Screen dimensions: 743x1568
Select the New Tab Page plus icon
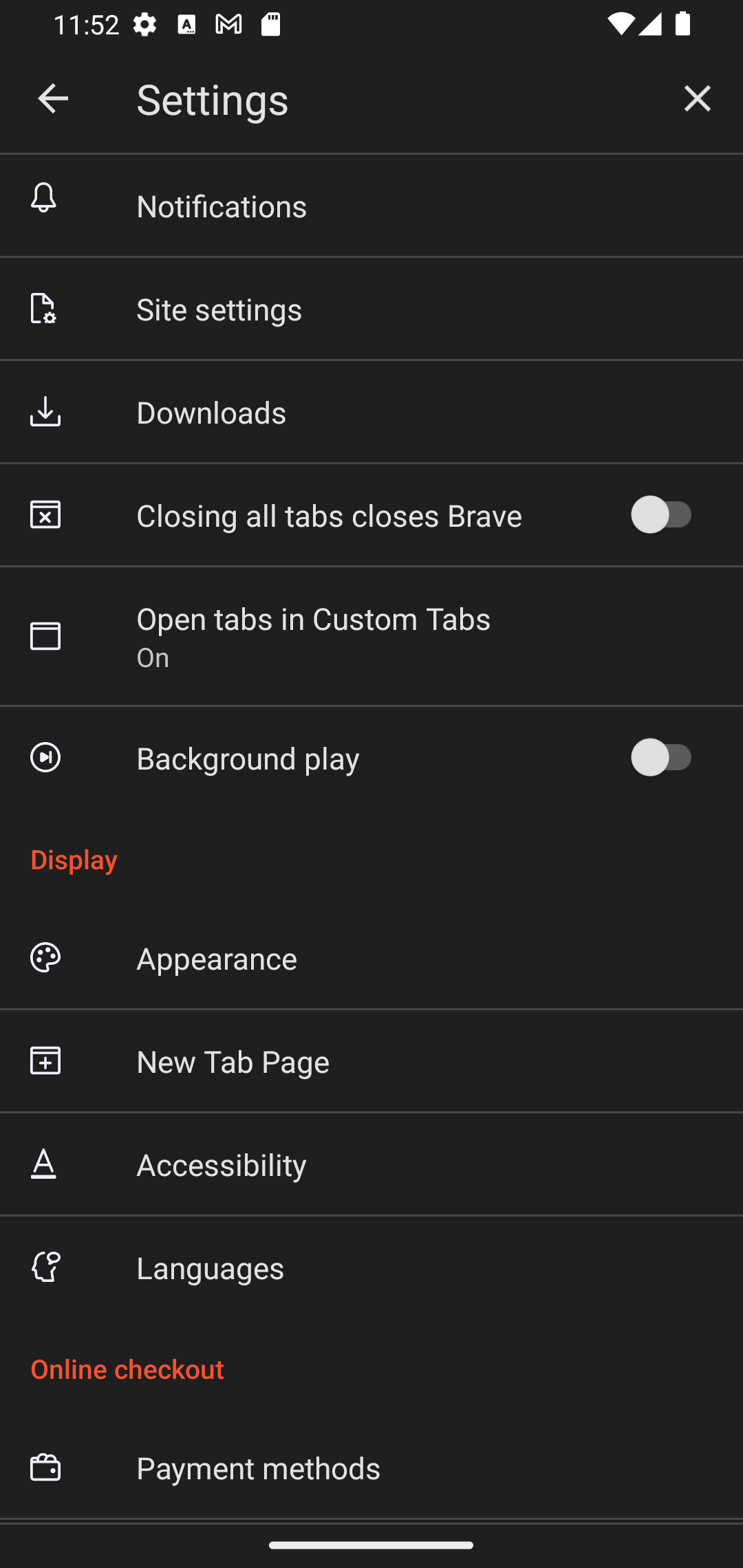tap(45, 1060)
